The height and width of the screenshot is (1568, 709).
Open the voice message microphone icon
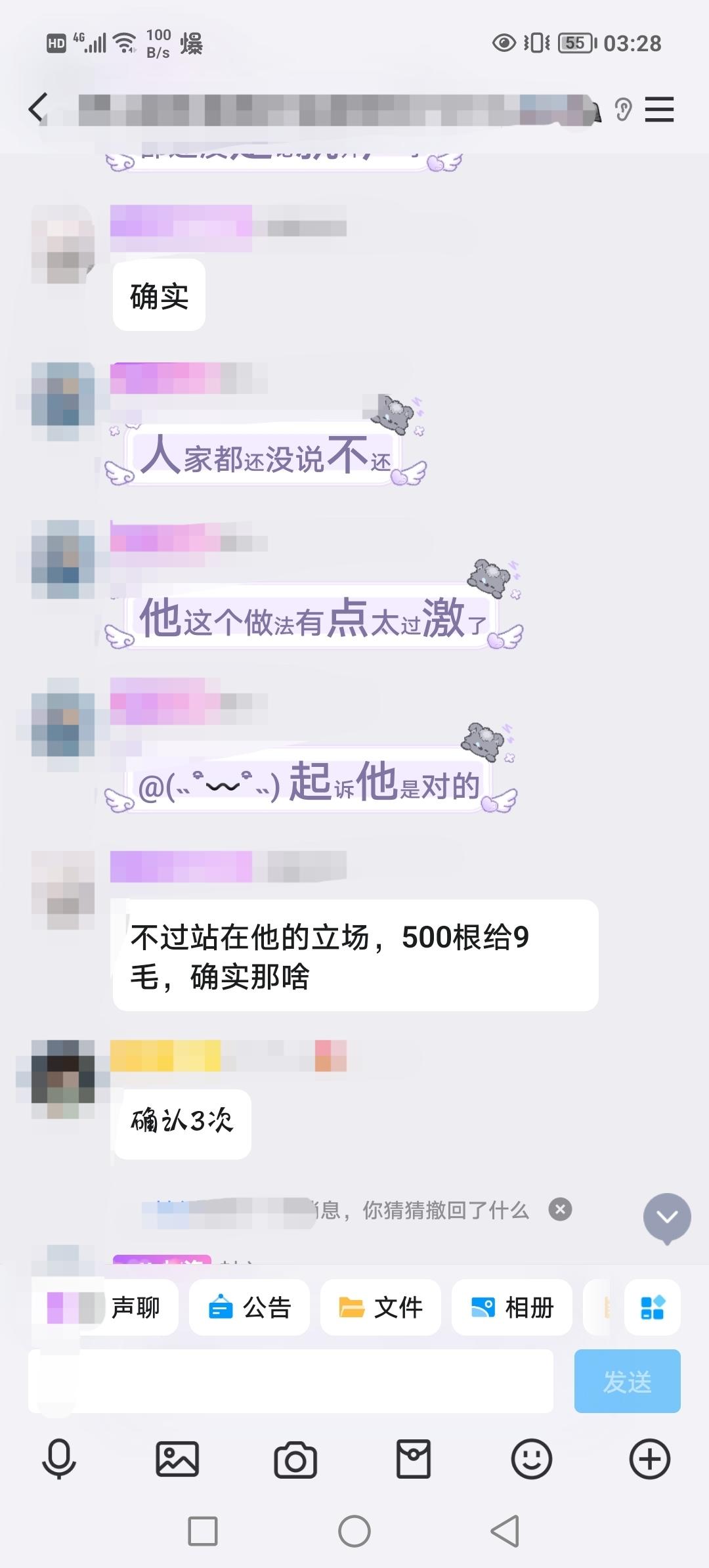pos(59,1460)
